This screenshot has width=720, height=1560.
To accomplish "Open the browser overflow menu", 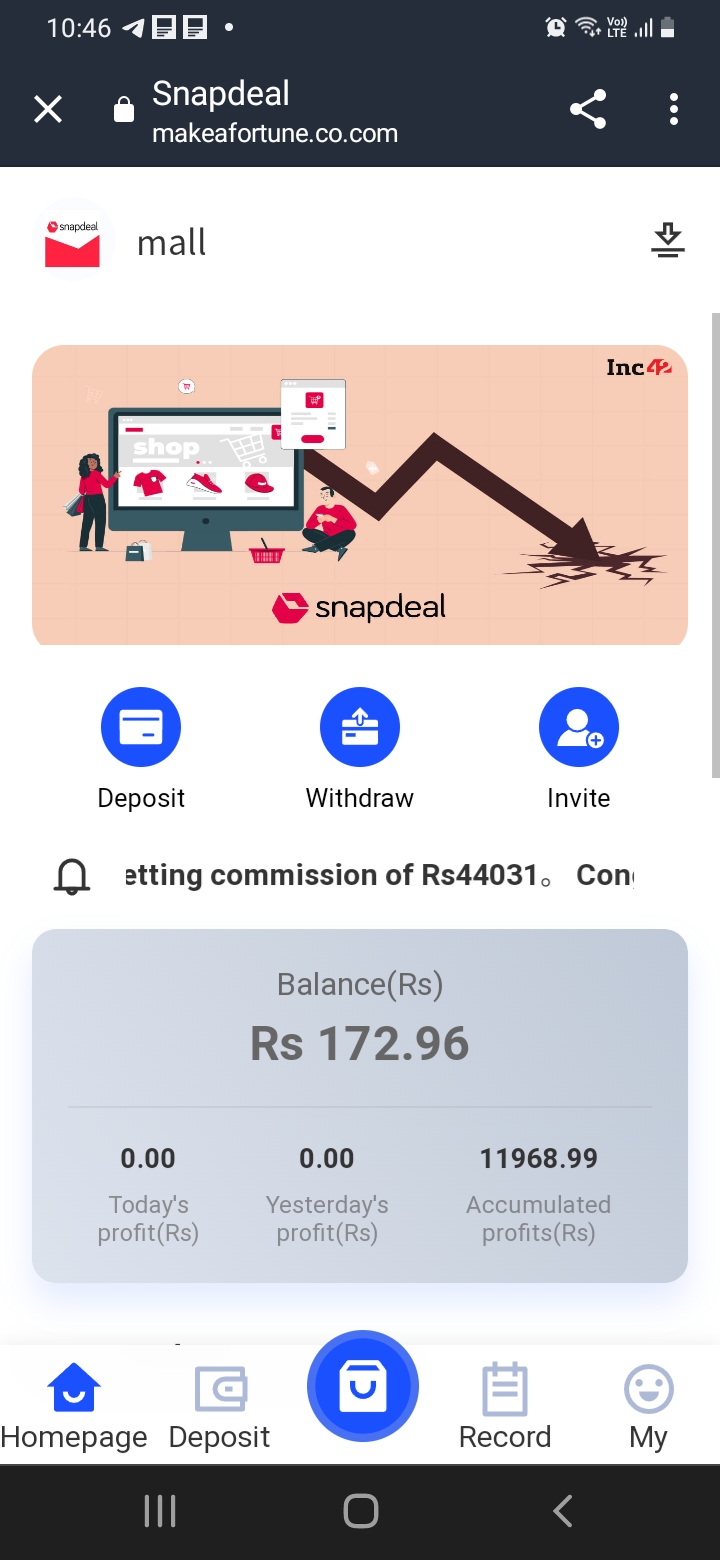I will point(674,110).
